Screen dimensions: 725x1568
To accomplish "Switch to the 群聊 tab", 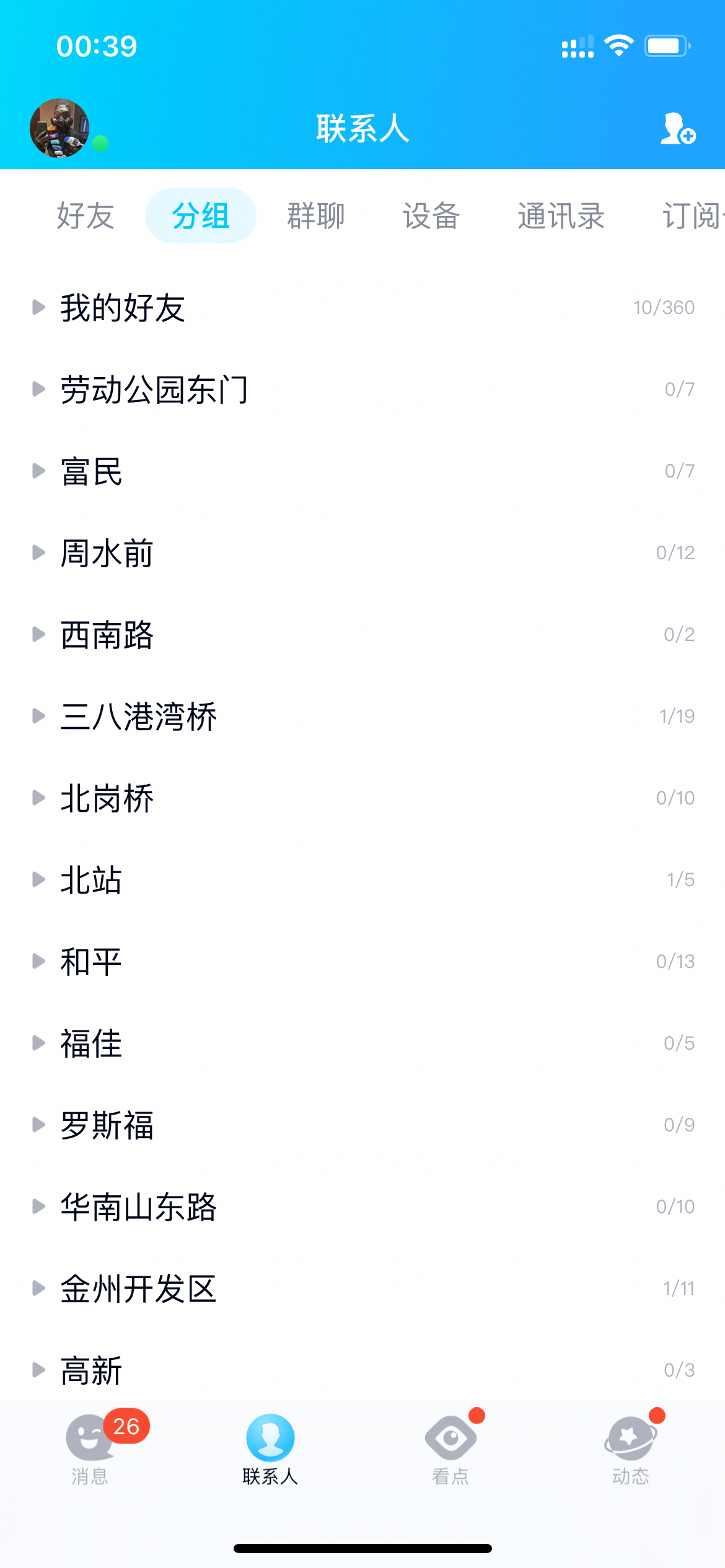I will (x=315, y=216).
